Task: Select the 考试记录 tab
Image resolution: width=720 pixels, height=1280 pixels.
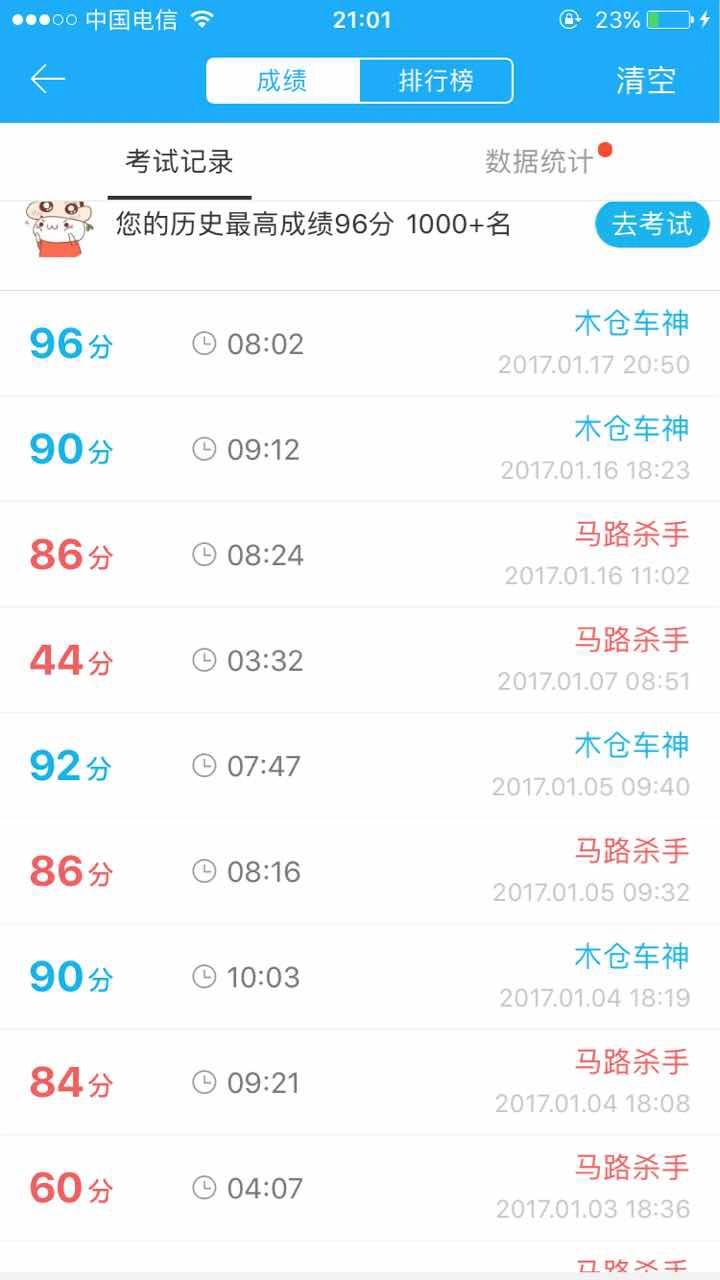Action: pos(180,161)
